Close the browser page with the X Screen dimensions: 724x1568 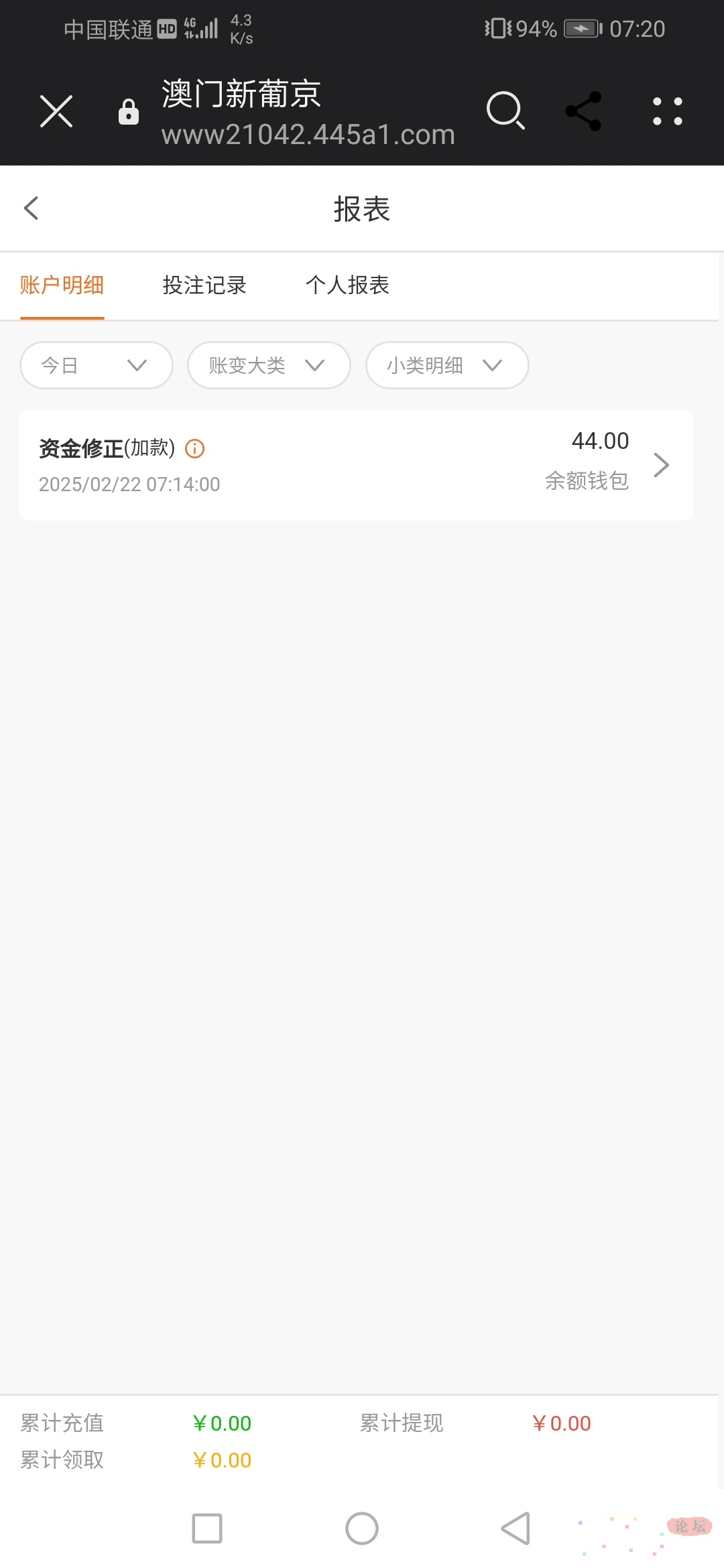pyautogui.click(x=56, y=111)
